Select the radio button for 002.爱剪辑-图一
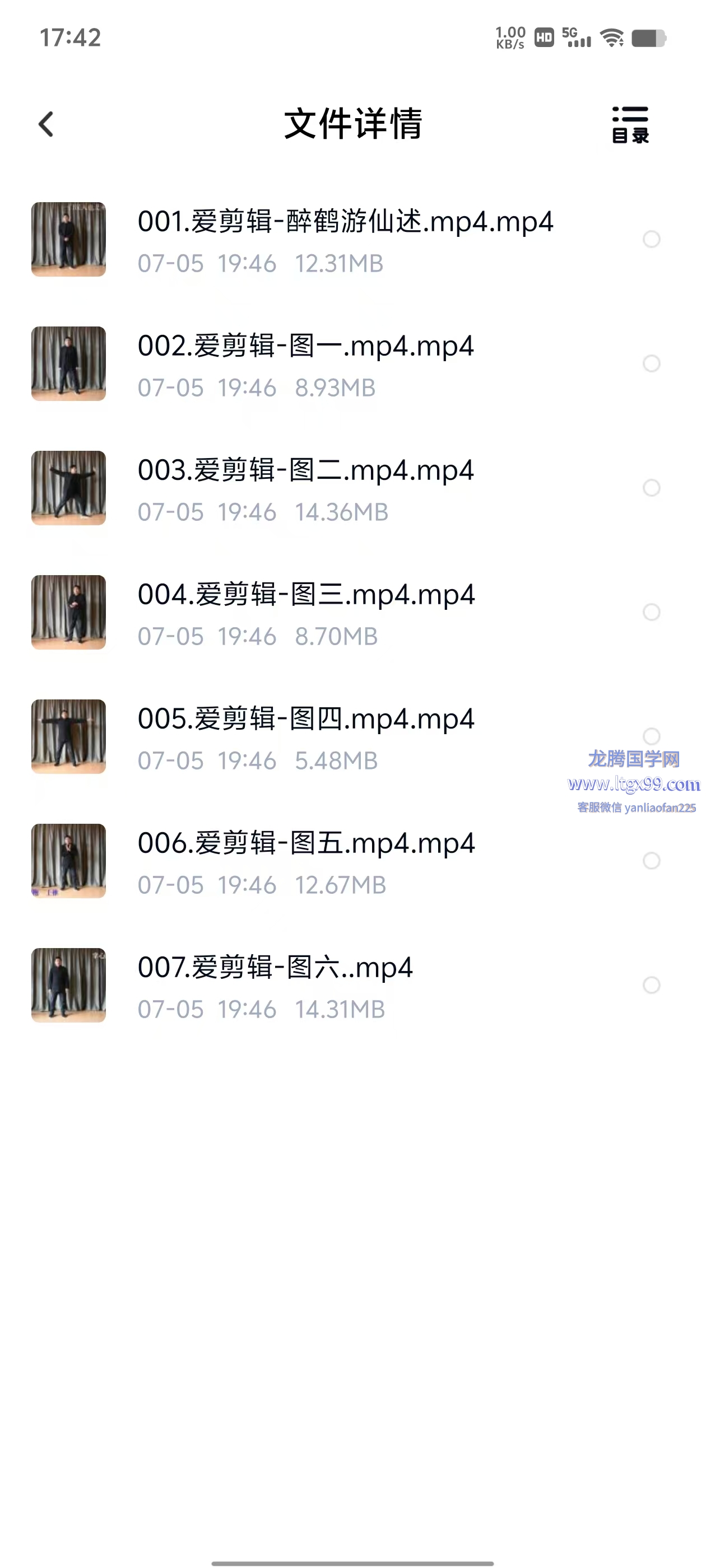706x1568 pixels. [x=651, y=363]
